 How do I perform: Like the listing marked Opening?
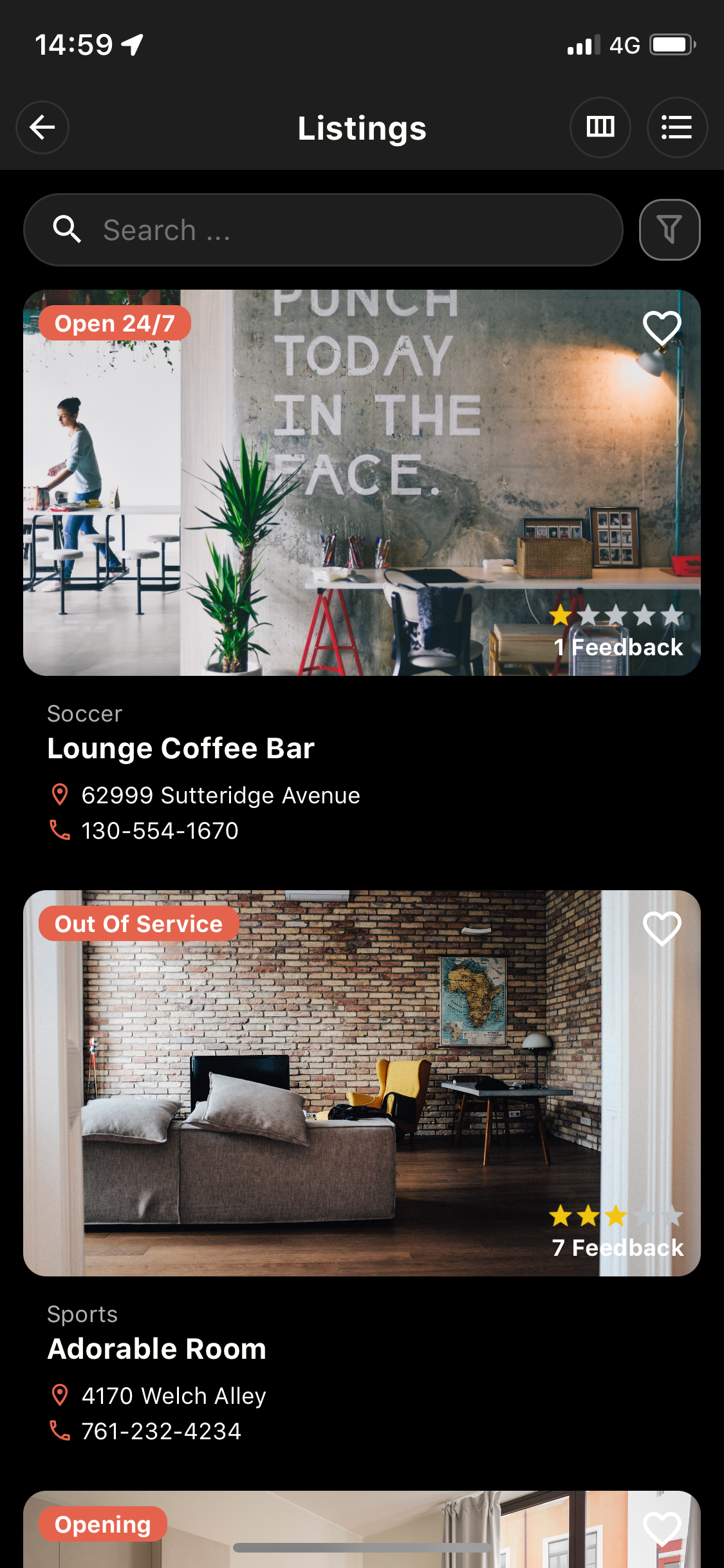pyautogui.click(x=662, y=1528)
